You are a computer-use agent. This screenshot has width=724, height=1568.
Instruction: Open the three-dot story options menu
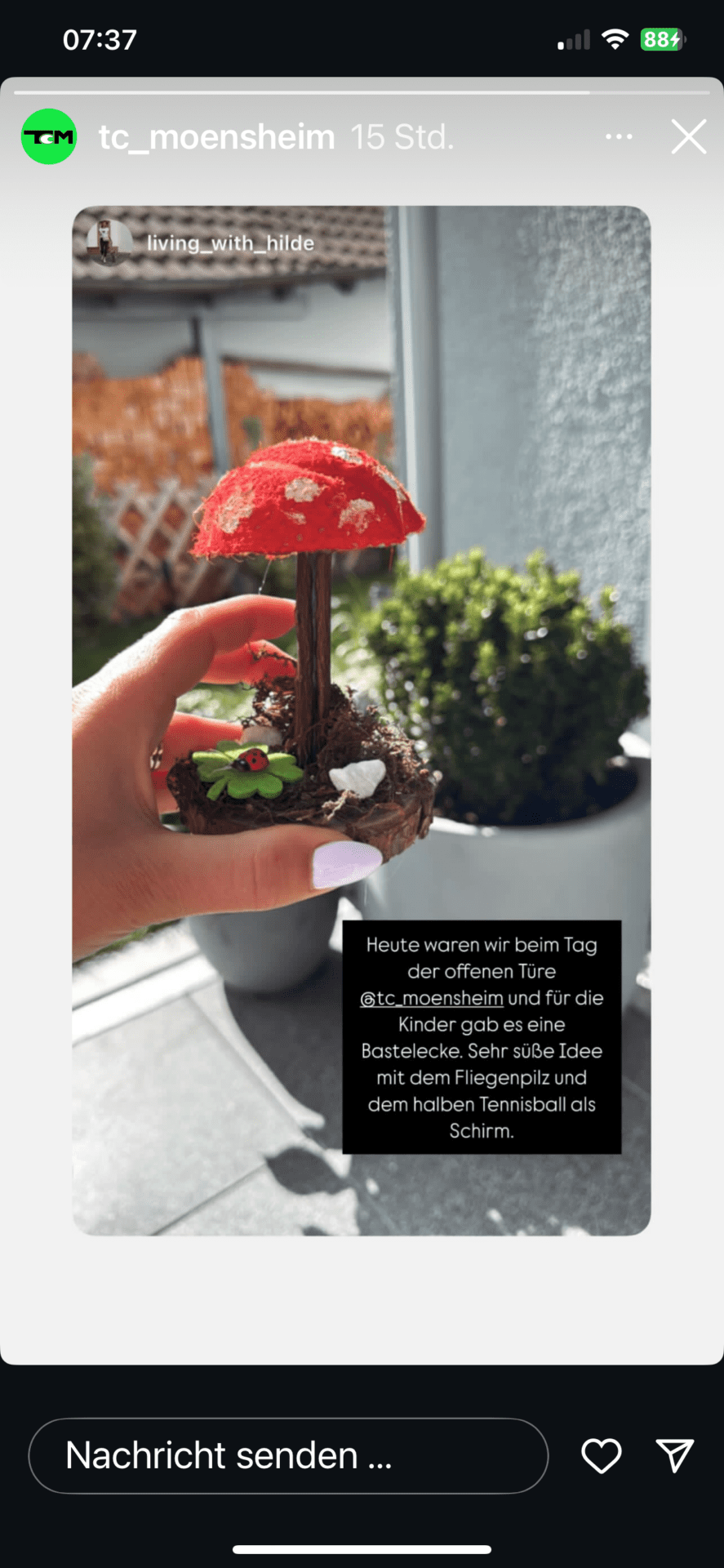coord(619,136)
